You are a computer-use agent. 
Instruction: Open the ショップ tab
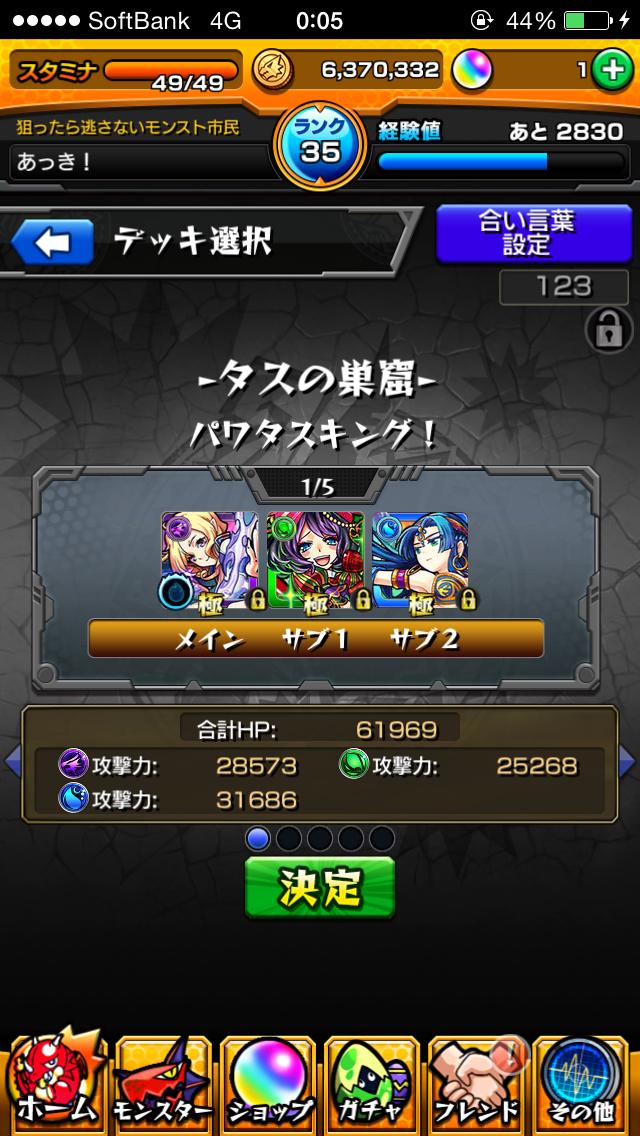[268, 1084]
